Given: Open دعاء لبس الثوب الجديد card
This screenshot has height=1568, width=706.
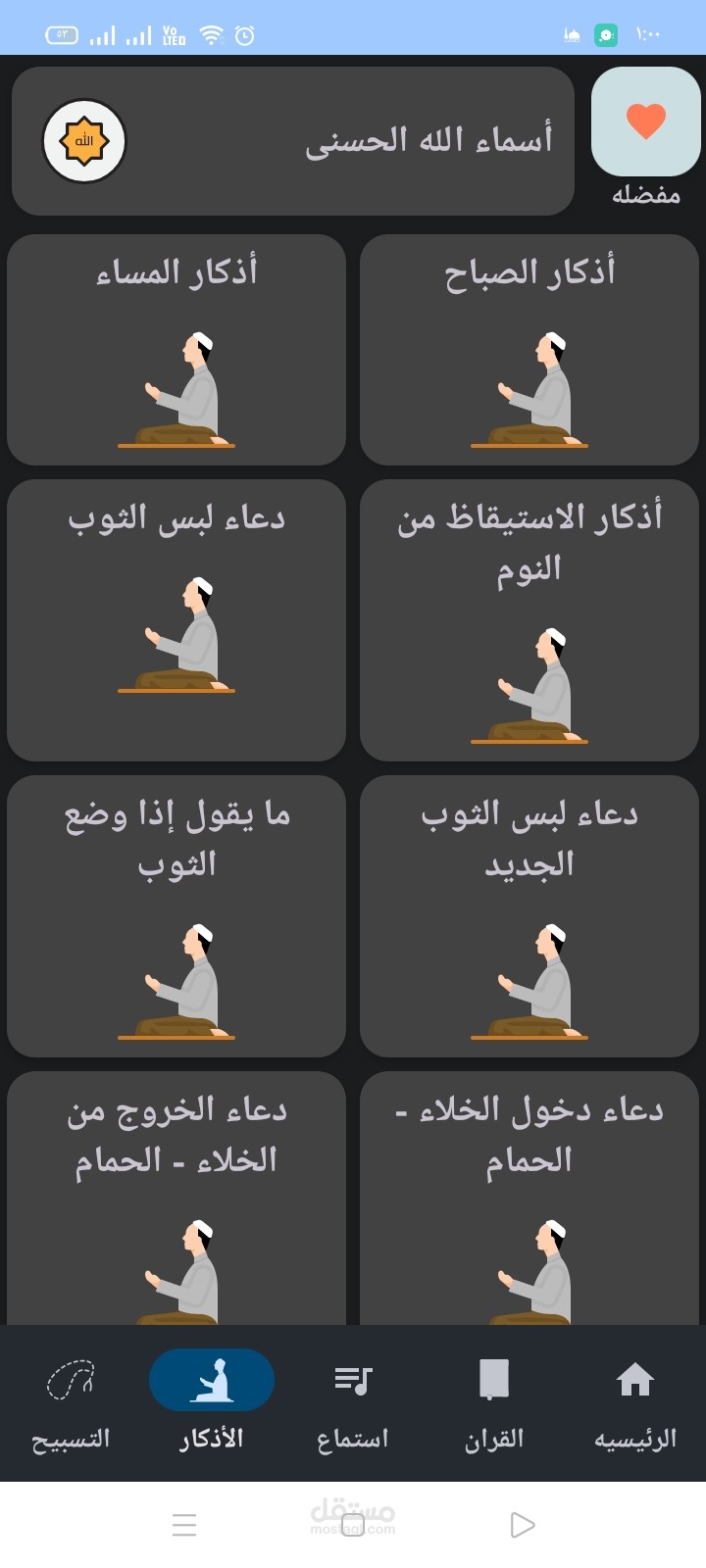Looking at the screenshot, I should 529,916.
